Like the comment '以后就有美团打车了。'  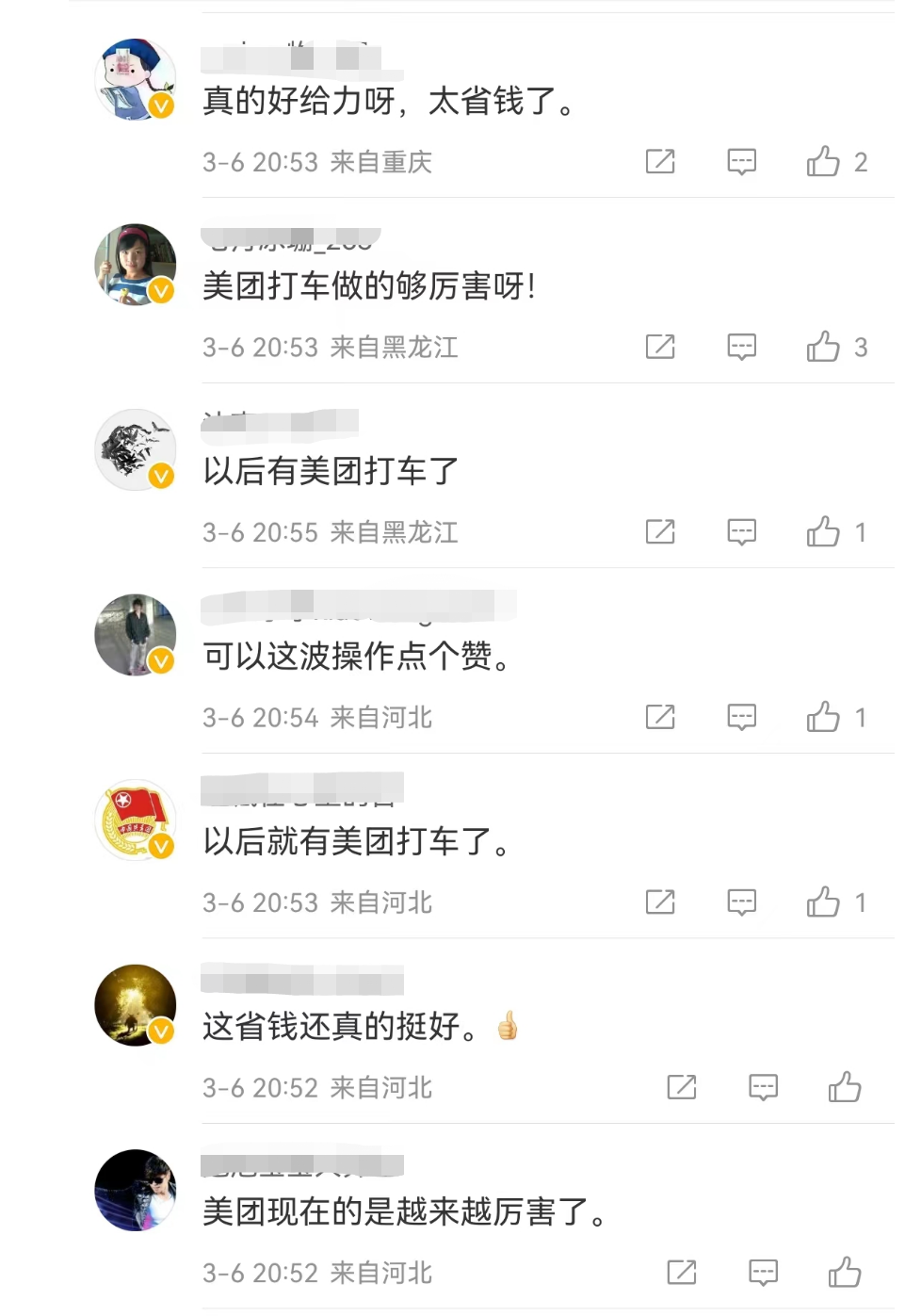click(823, 902)
